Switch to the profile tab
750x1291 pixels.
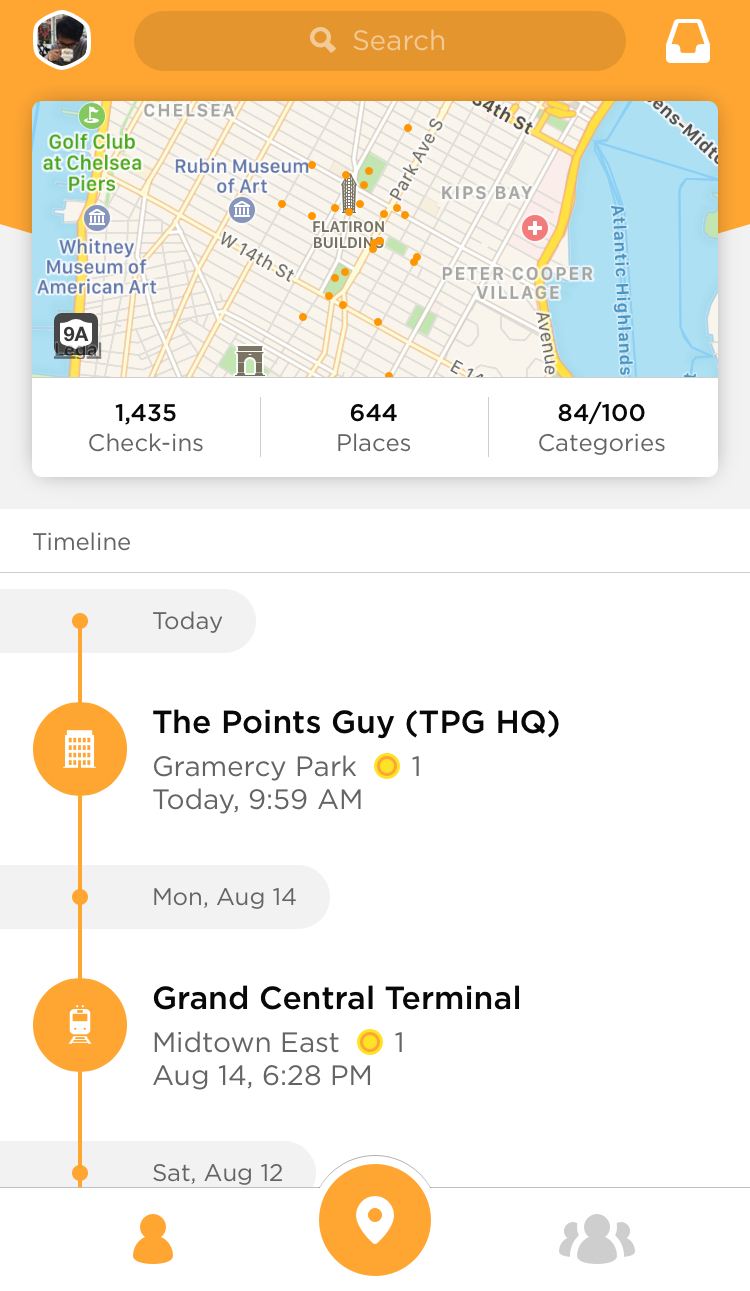tap(153, 1239)
